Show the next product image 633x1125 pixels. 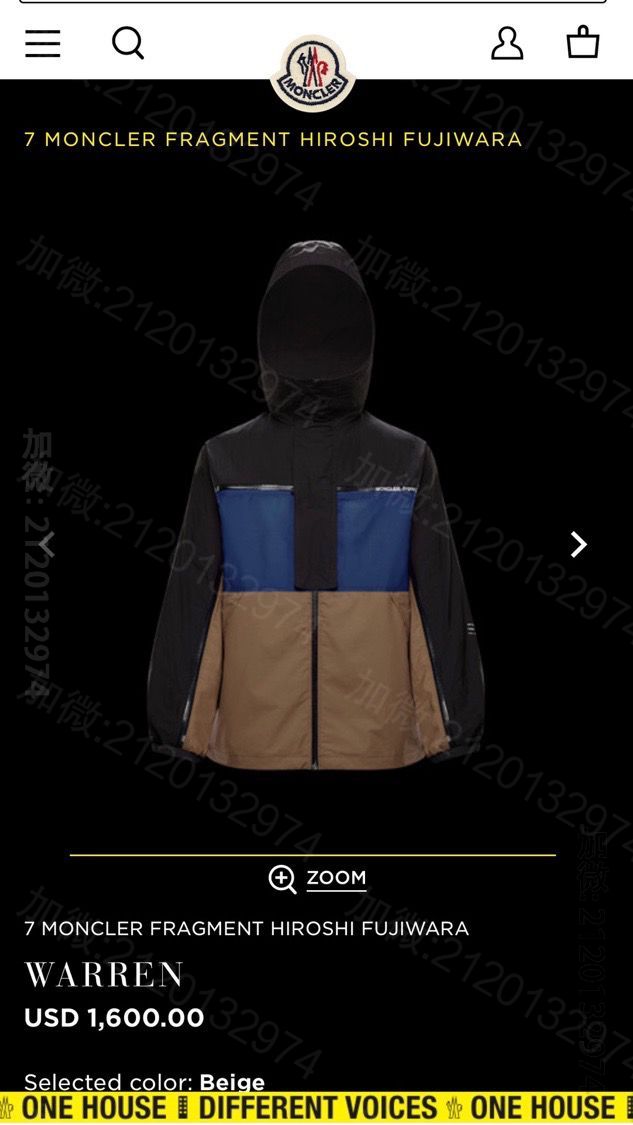click(x=578, y=544)
